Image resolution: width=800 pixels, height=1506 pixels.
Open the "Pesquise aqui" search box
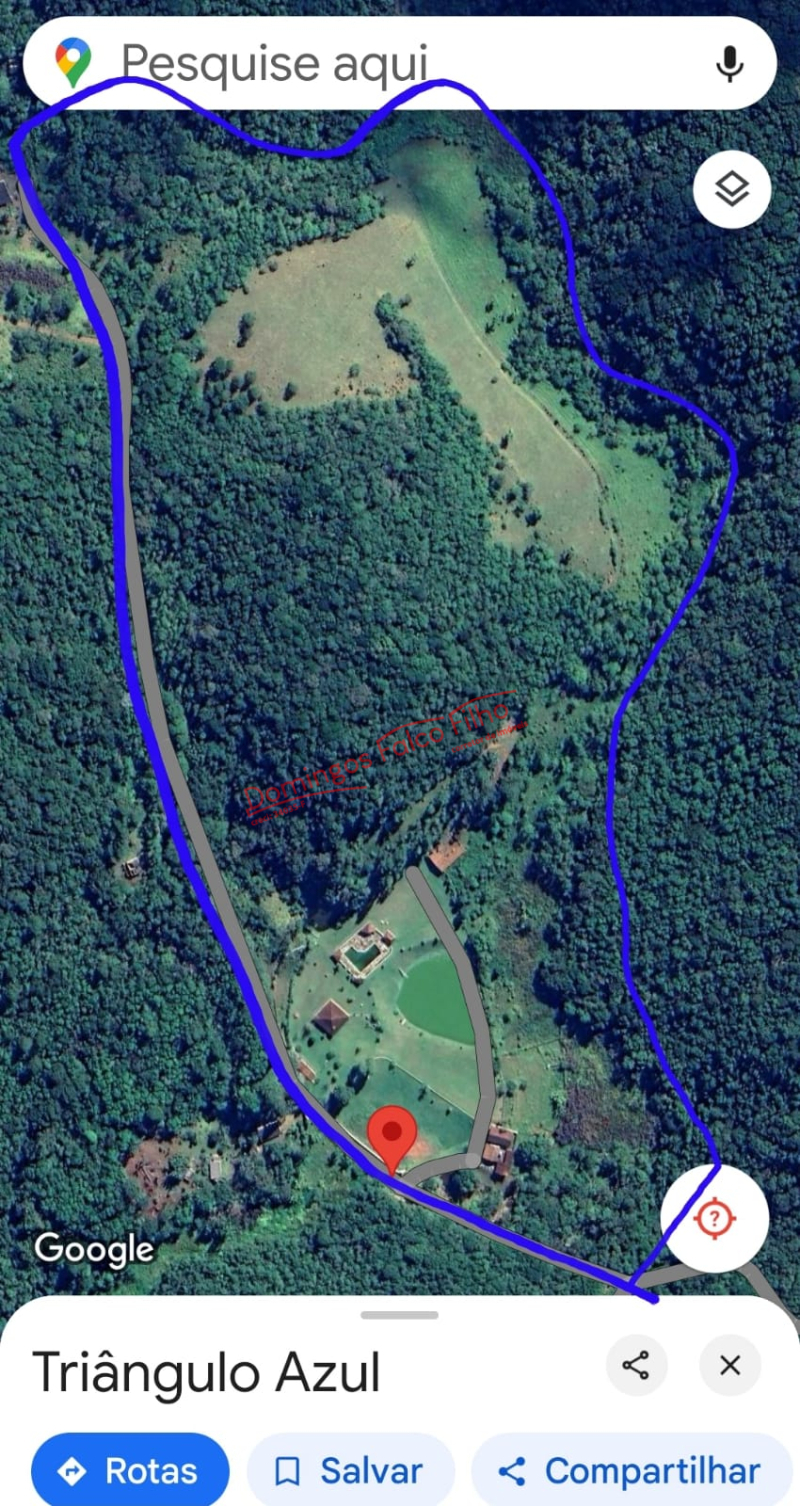pos(399,63)
